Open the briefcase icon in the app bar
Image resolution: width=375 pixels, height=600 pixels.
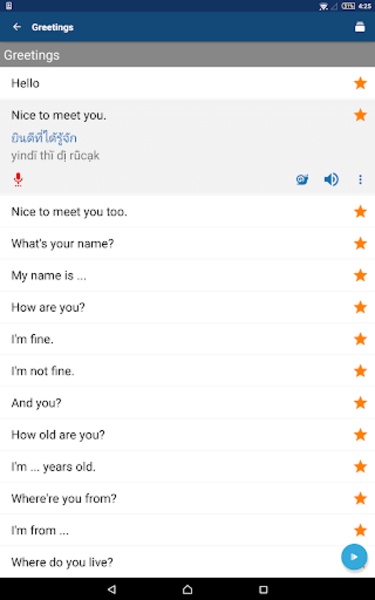tap(360, 27)
